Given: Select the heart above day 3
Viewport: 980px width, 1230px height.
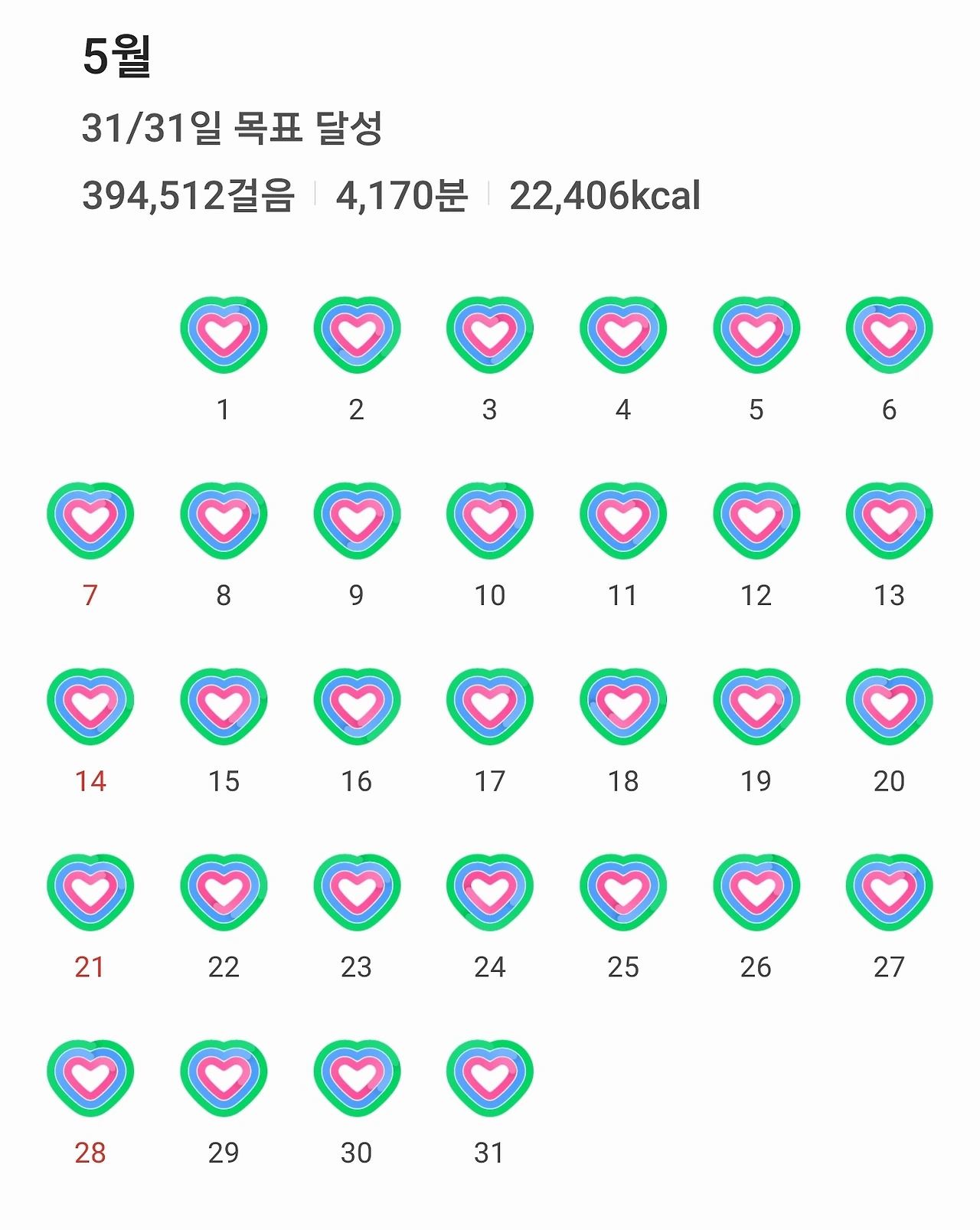Looking at the screenshot, I should [x=490, y=335].
